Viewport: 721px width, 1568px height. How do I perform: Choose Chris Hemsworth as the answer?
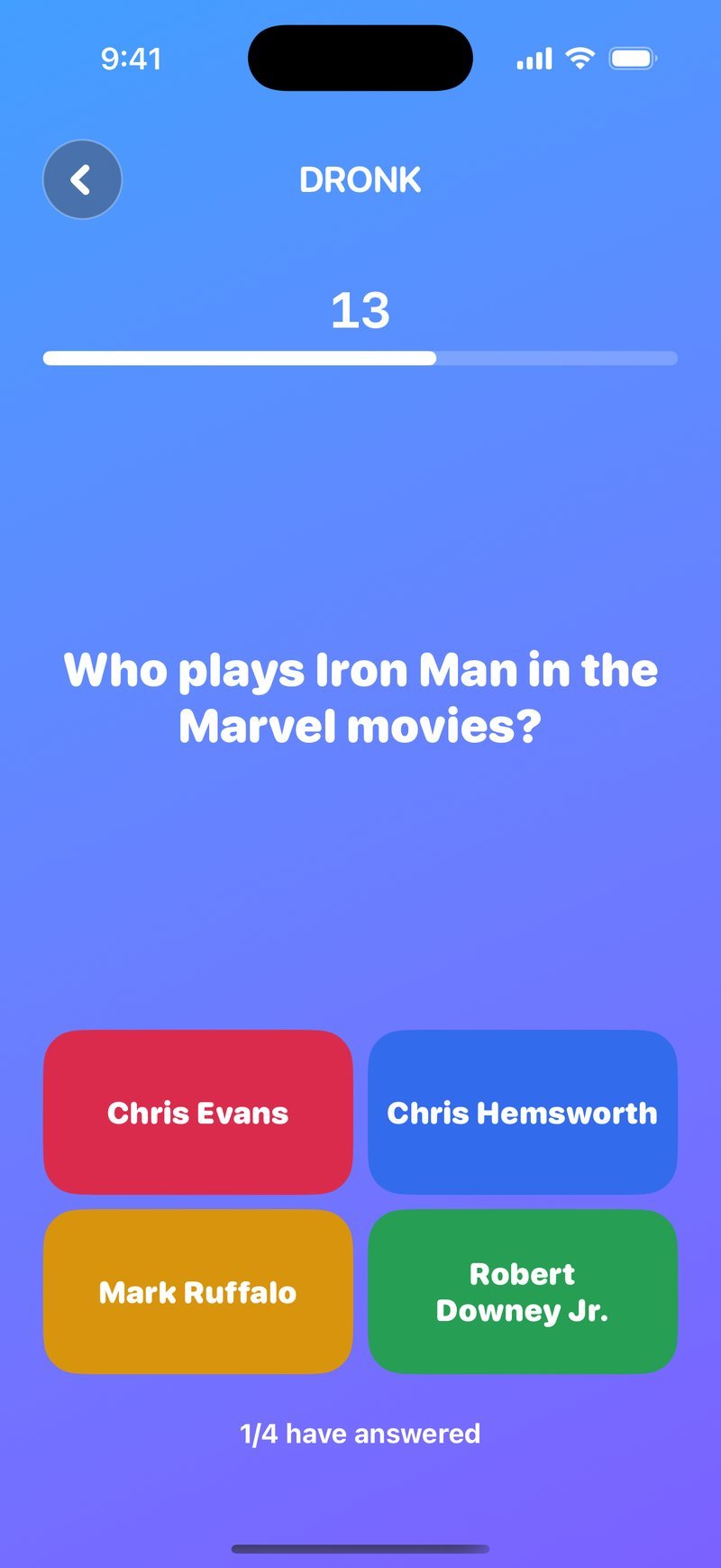(522, 1112)
